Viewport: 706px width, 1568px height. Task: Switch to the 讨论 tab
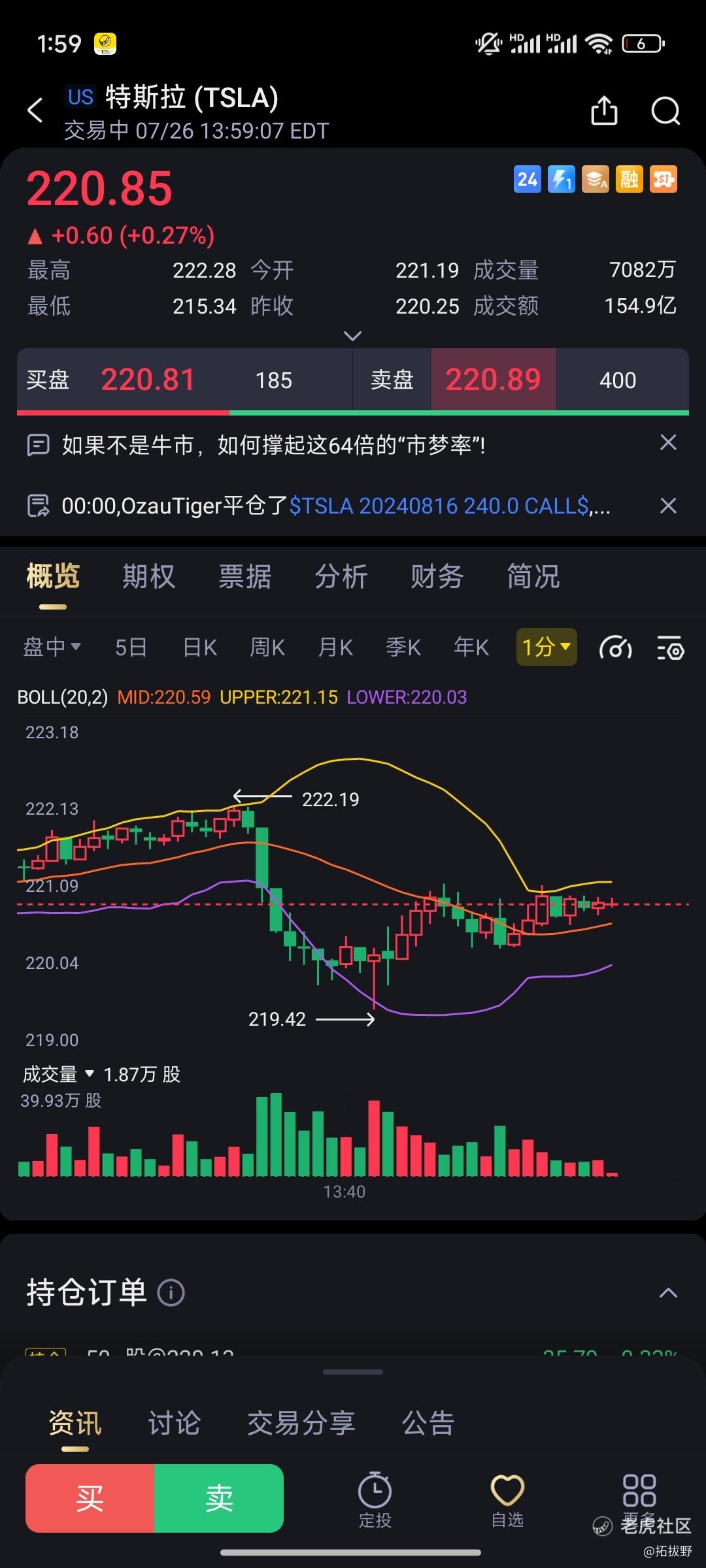click(174, 1422)
